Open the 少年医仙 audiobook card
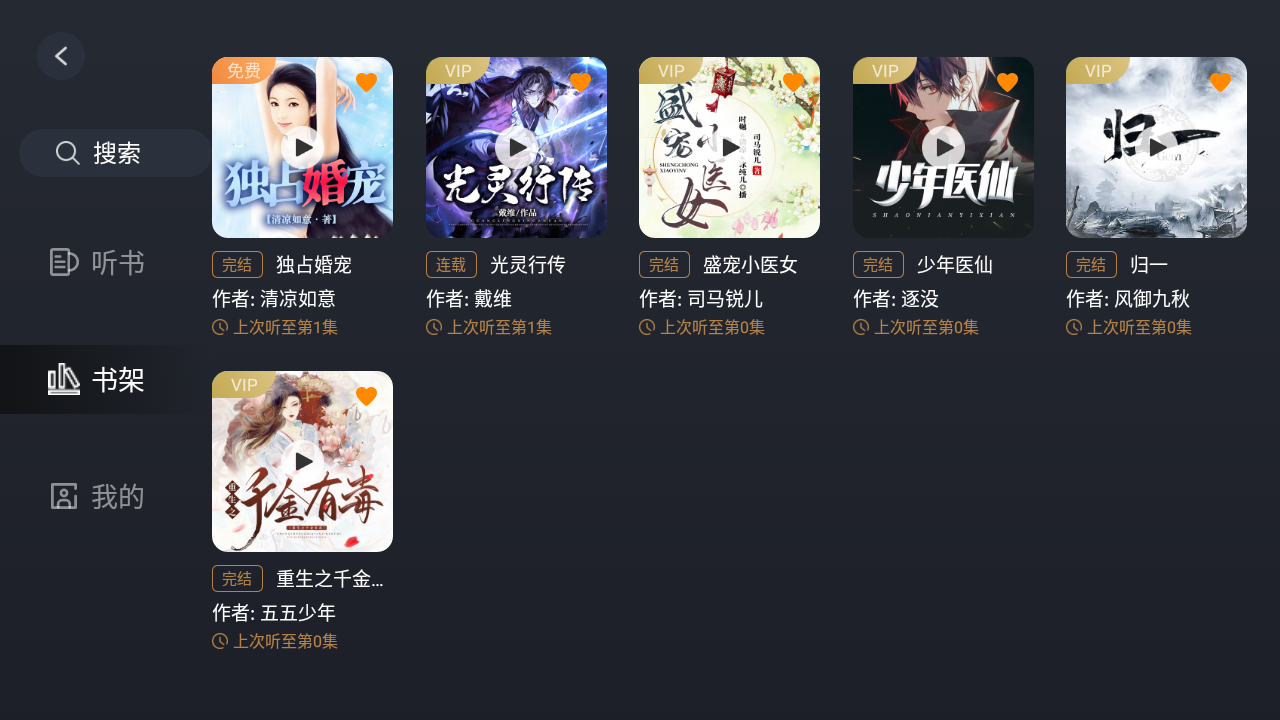Screen dimensions: 1280x720 click(x=943, y=148)
